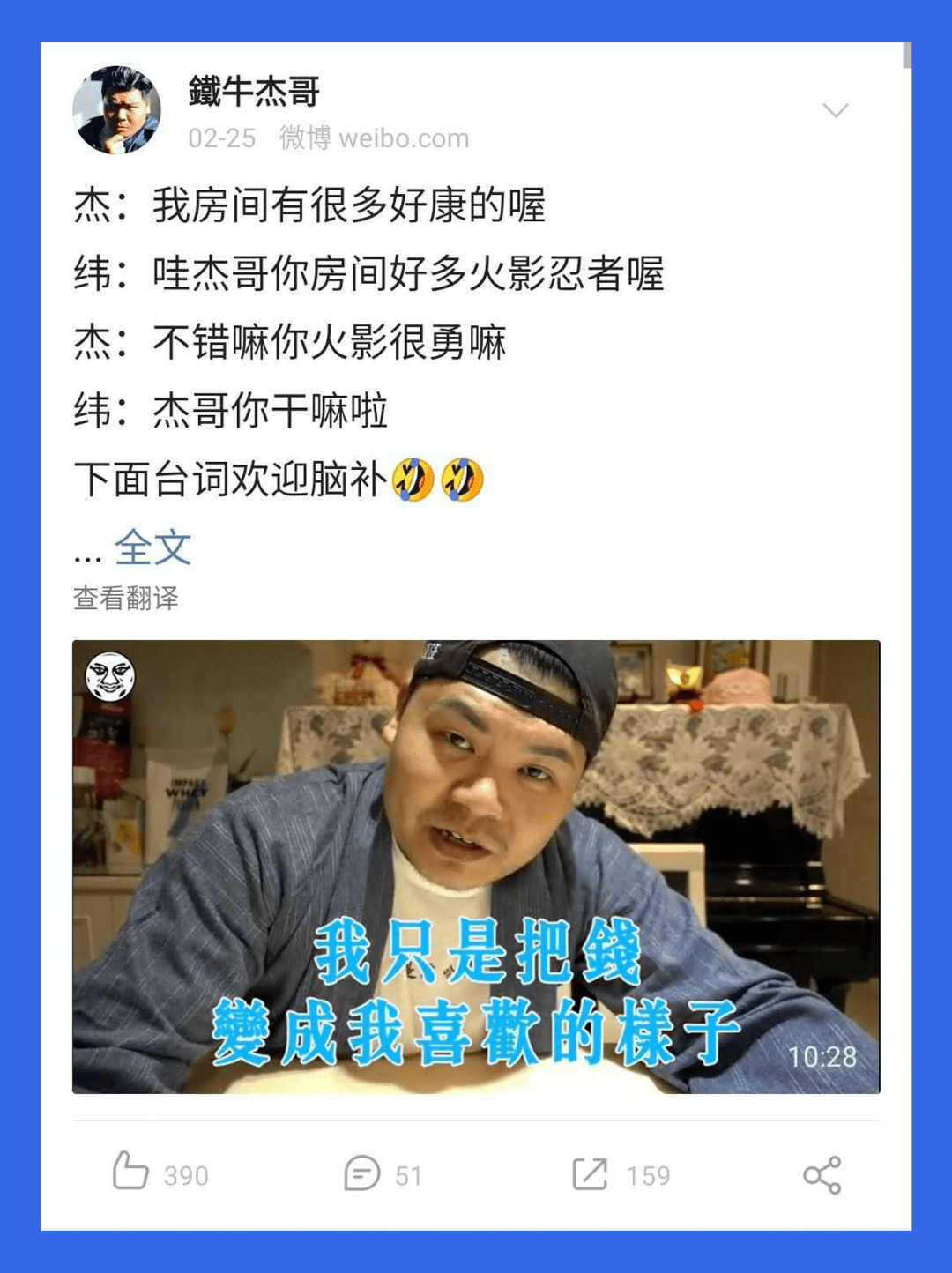Image resolution: width=952 pixels, height=1273 pixels.
Task: Open the username 鐵牛杰哥
Action: (x=253, y=91)
